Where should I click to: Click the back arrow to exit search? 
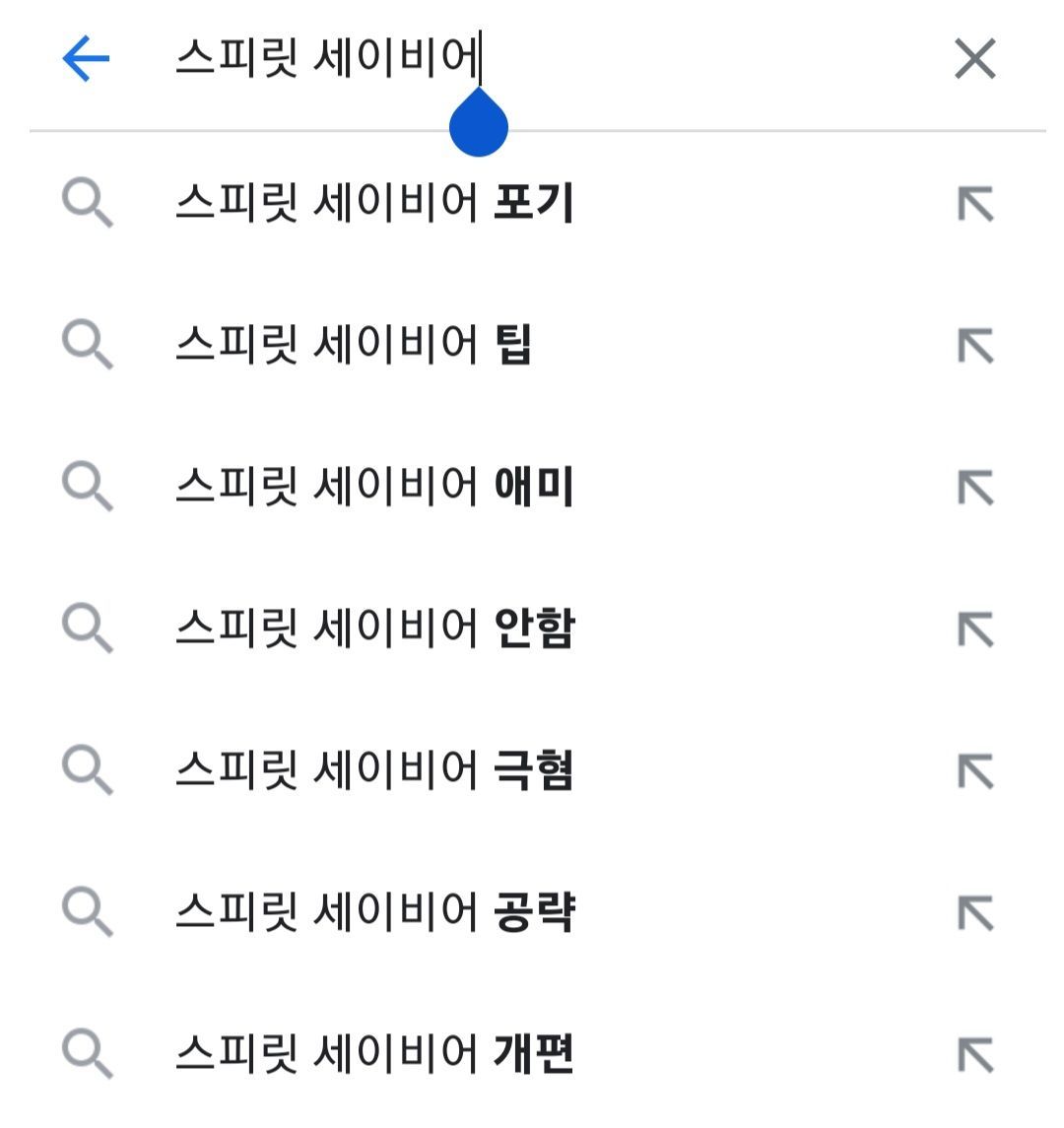[87, 58]
